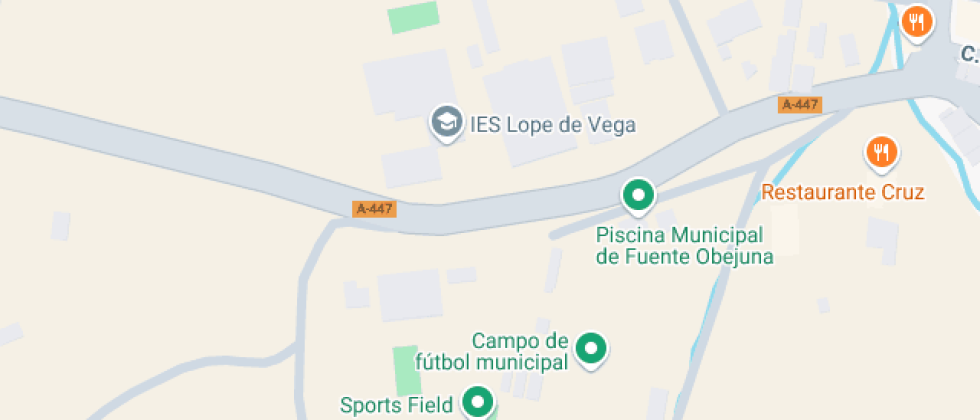980x420 pixels.
Task: Tap the Restaurante Cruz restaurant pin
Action: (881, 152)
